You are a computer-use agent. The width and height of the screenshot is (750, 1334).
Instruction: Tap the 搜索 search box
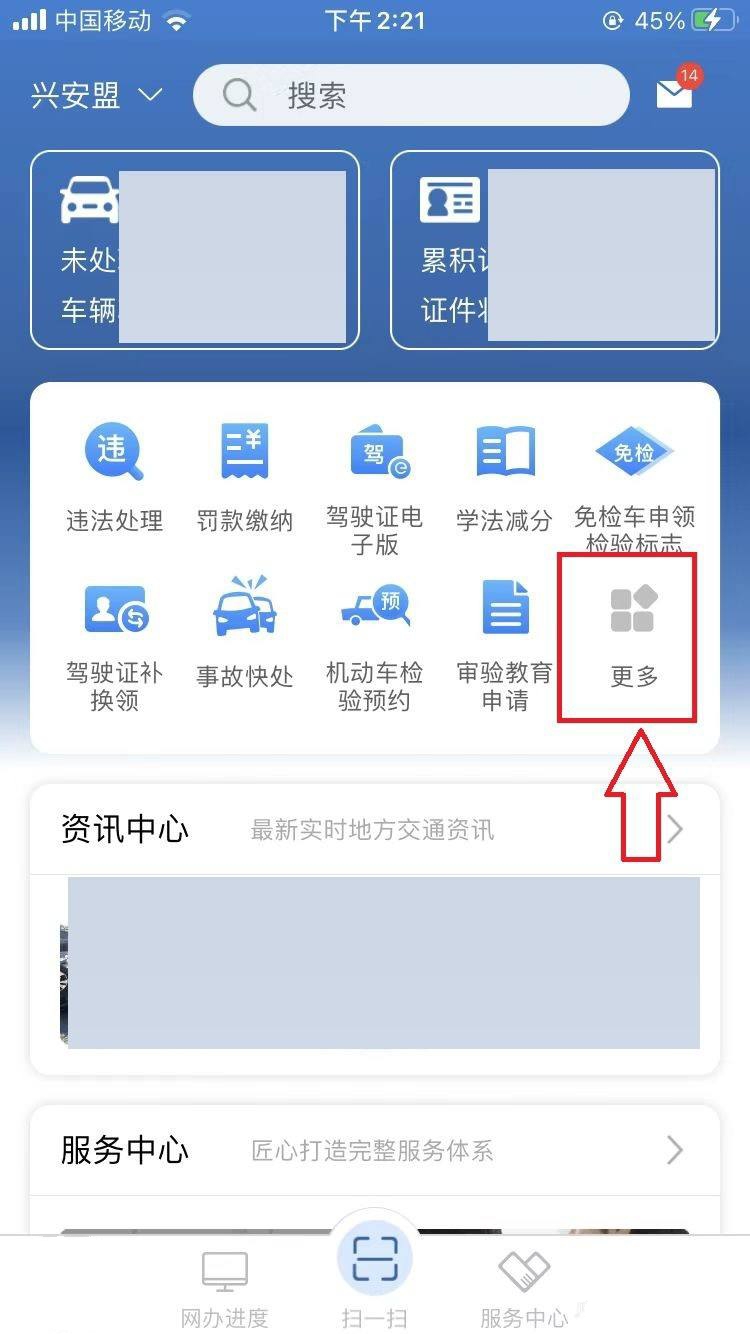[x=411, y=96]
